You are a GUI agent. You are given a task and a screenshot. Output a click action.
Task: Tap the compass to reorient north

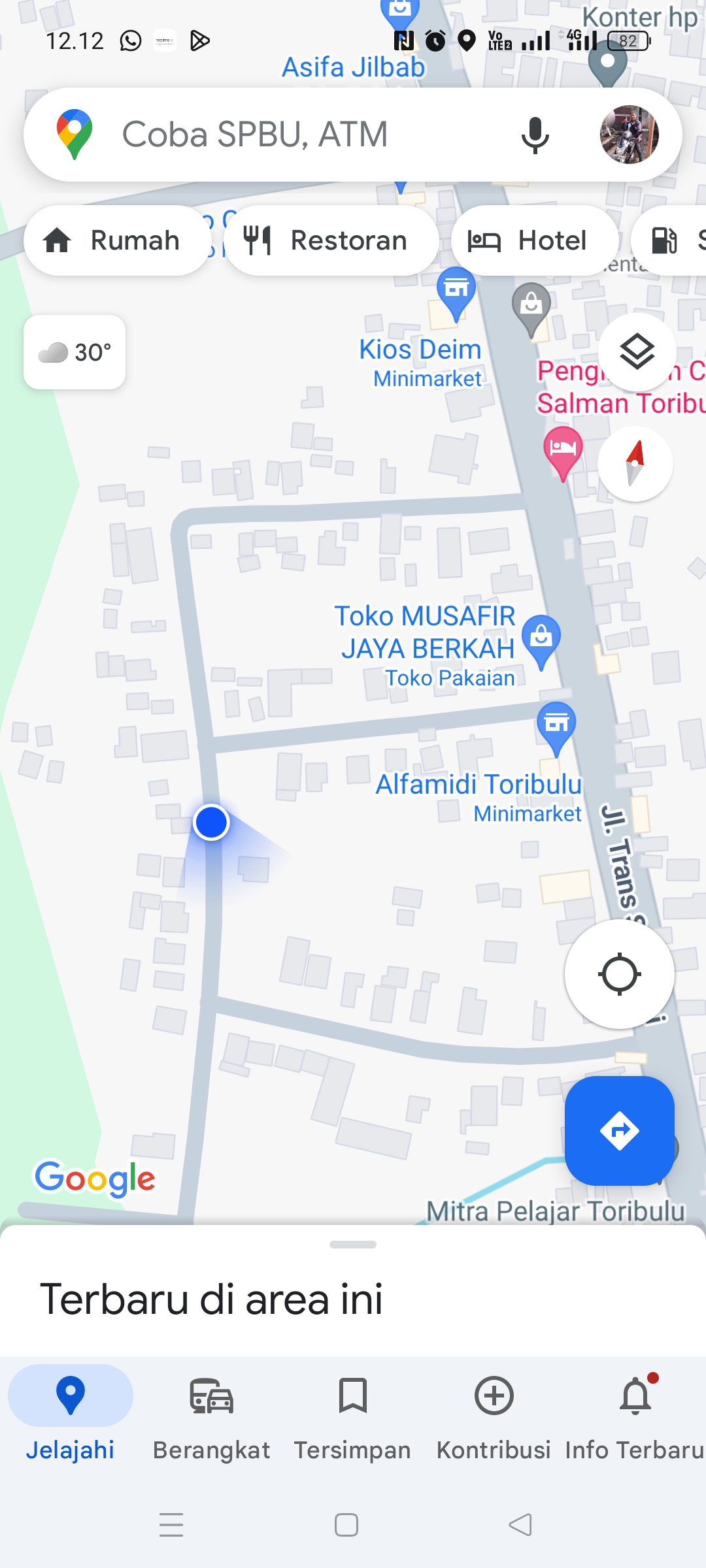(635, 463)
